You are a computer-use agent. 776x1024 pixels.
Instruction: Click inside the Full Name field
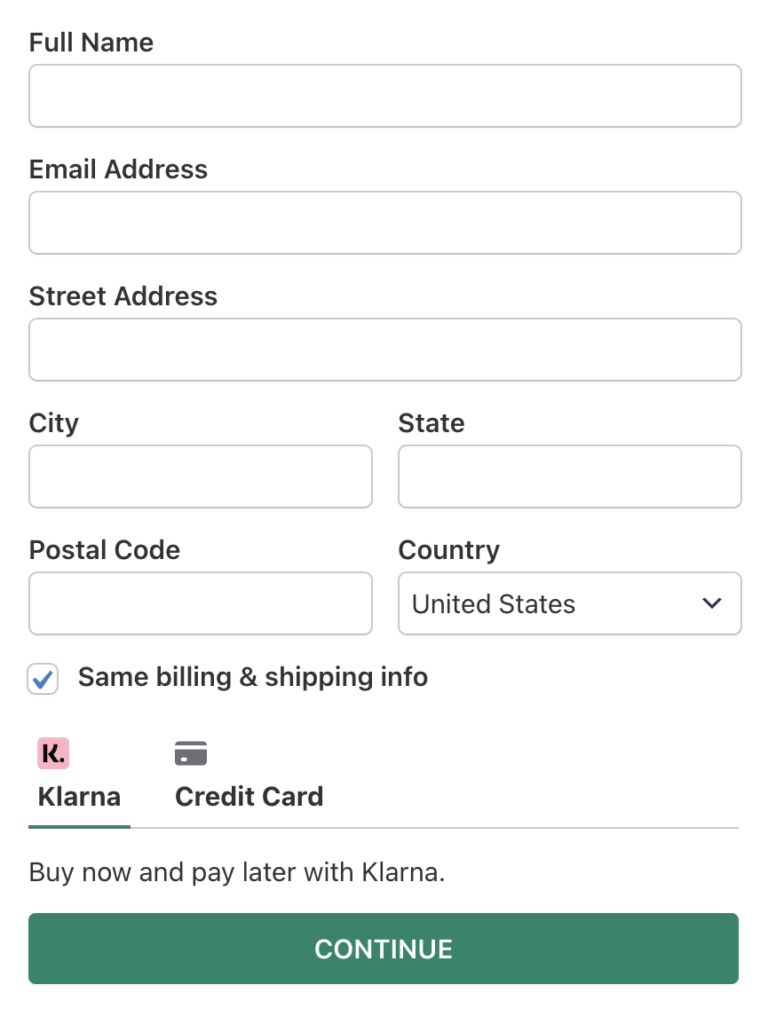(x=385, y=96)
